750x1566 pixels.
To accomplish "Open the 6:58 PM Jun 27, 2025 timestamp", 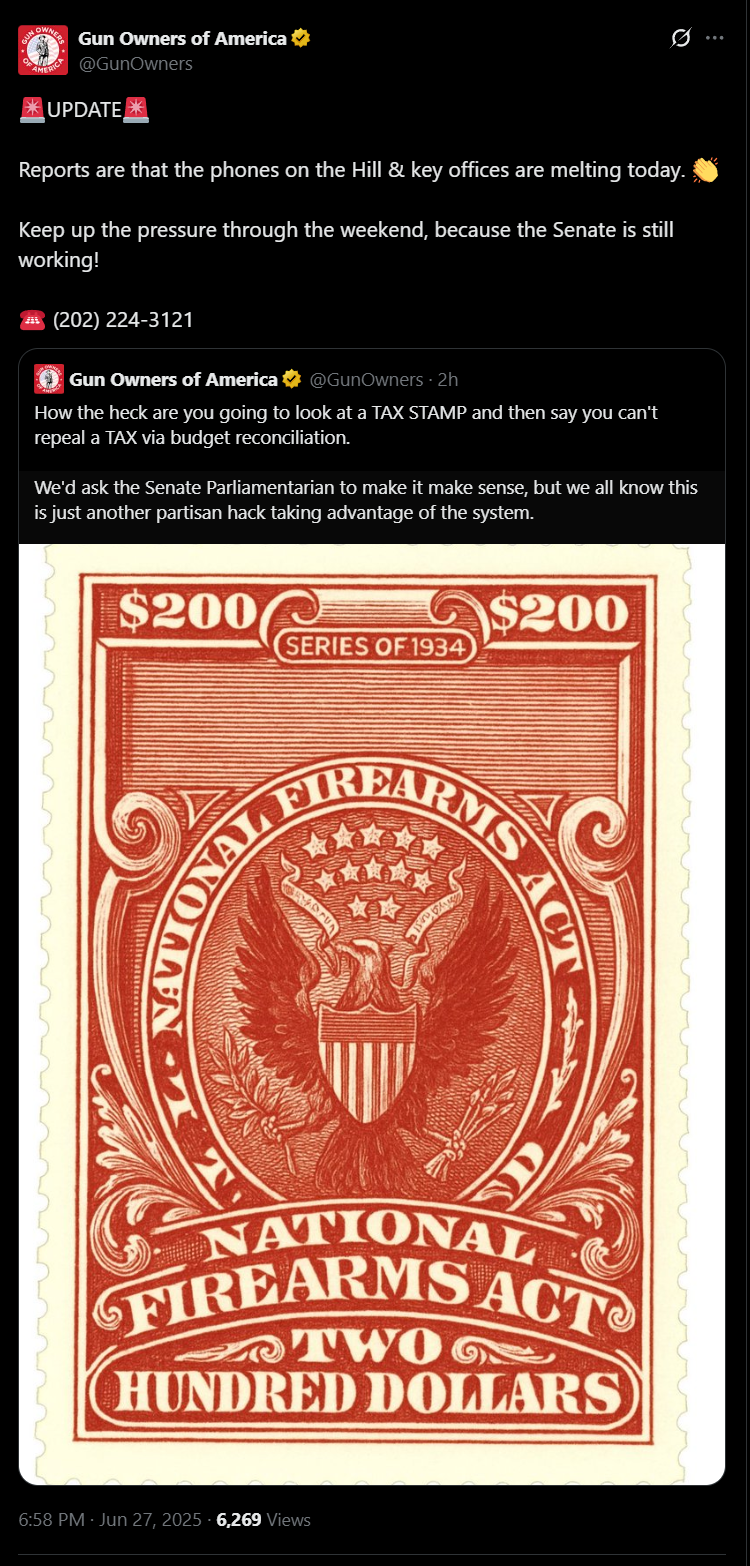I will point(112,1520).
